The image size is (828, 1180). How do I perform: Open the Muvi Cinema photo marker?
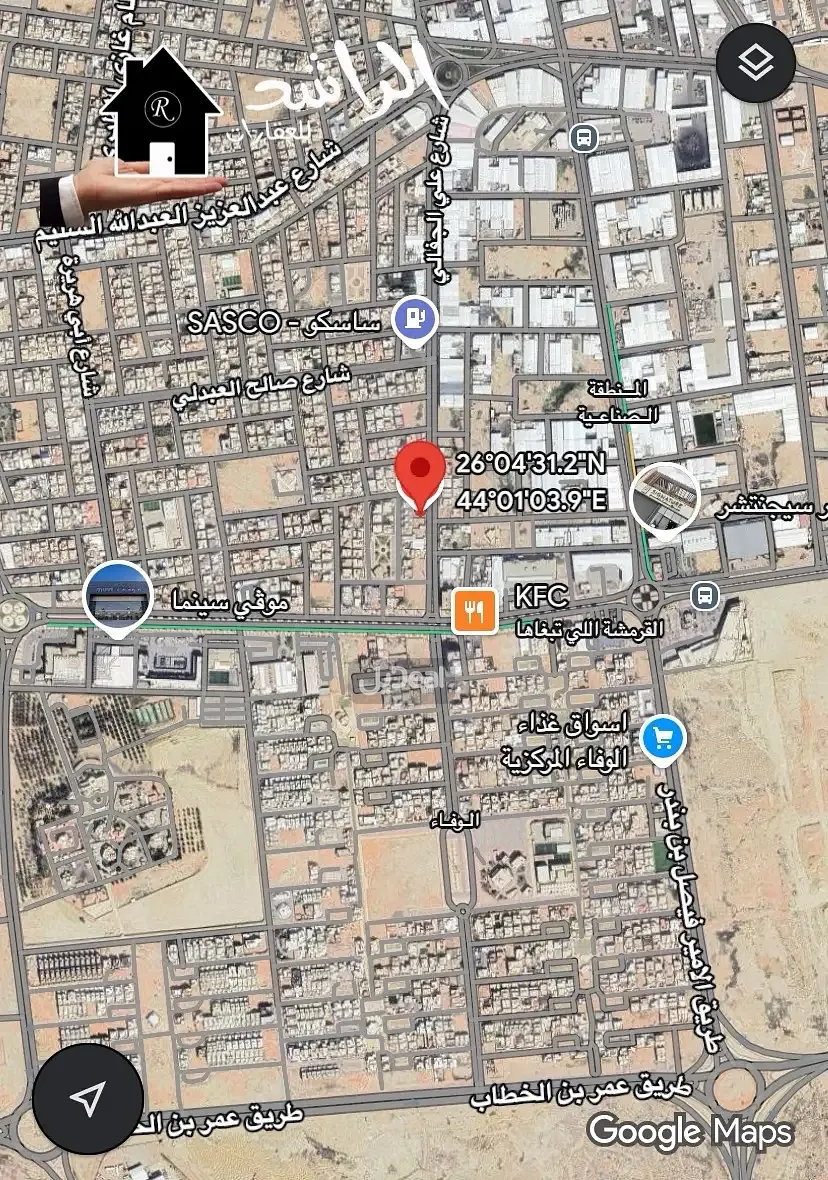(118, 597)
